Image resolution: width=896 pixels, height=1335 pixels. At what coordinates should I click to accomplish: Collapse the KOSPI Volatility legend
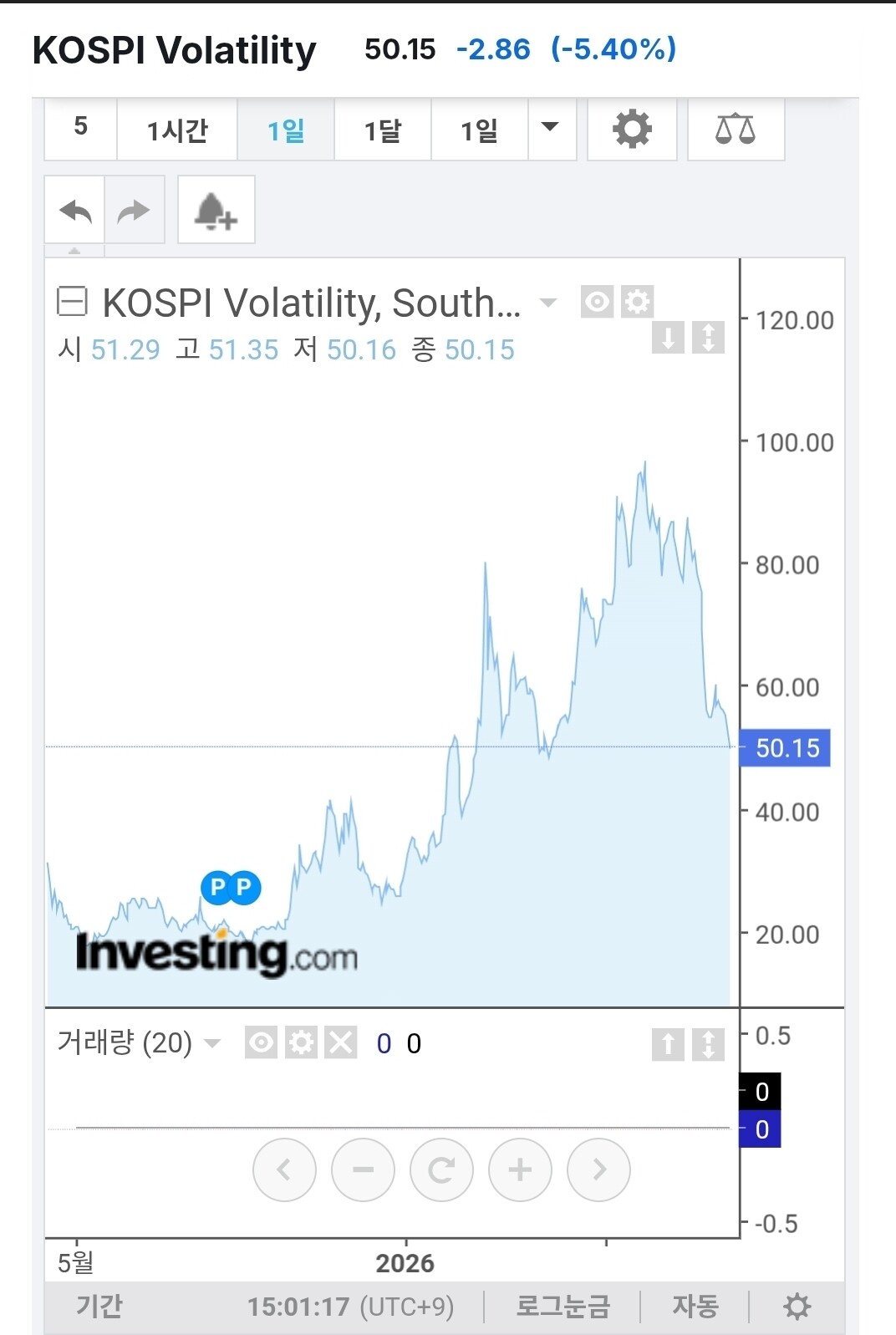[72, 301]
